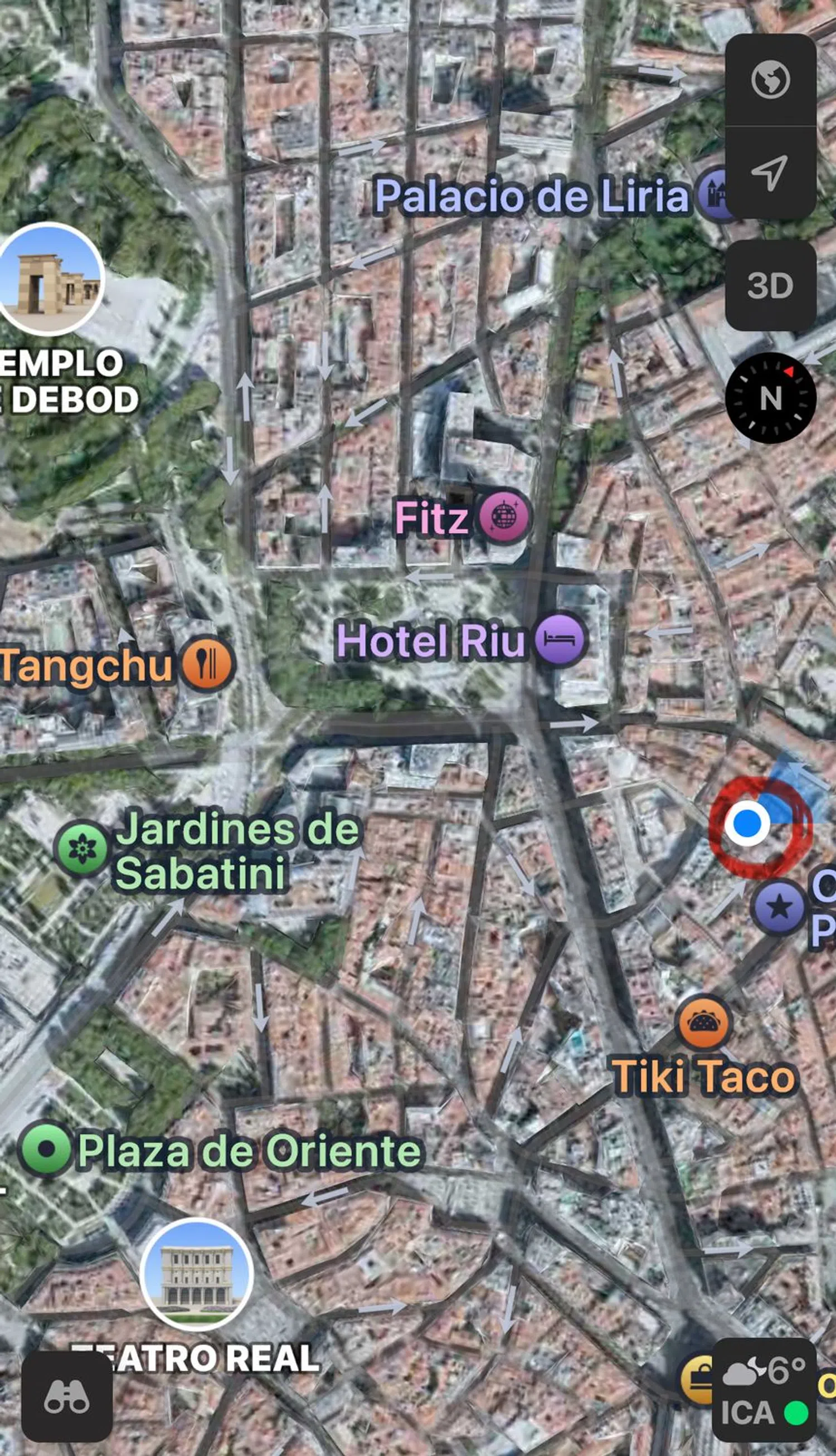Switch the map to 3D view

click(770, 285)
